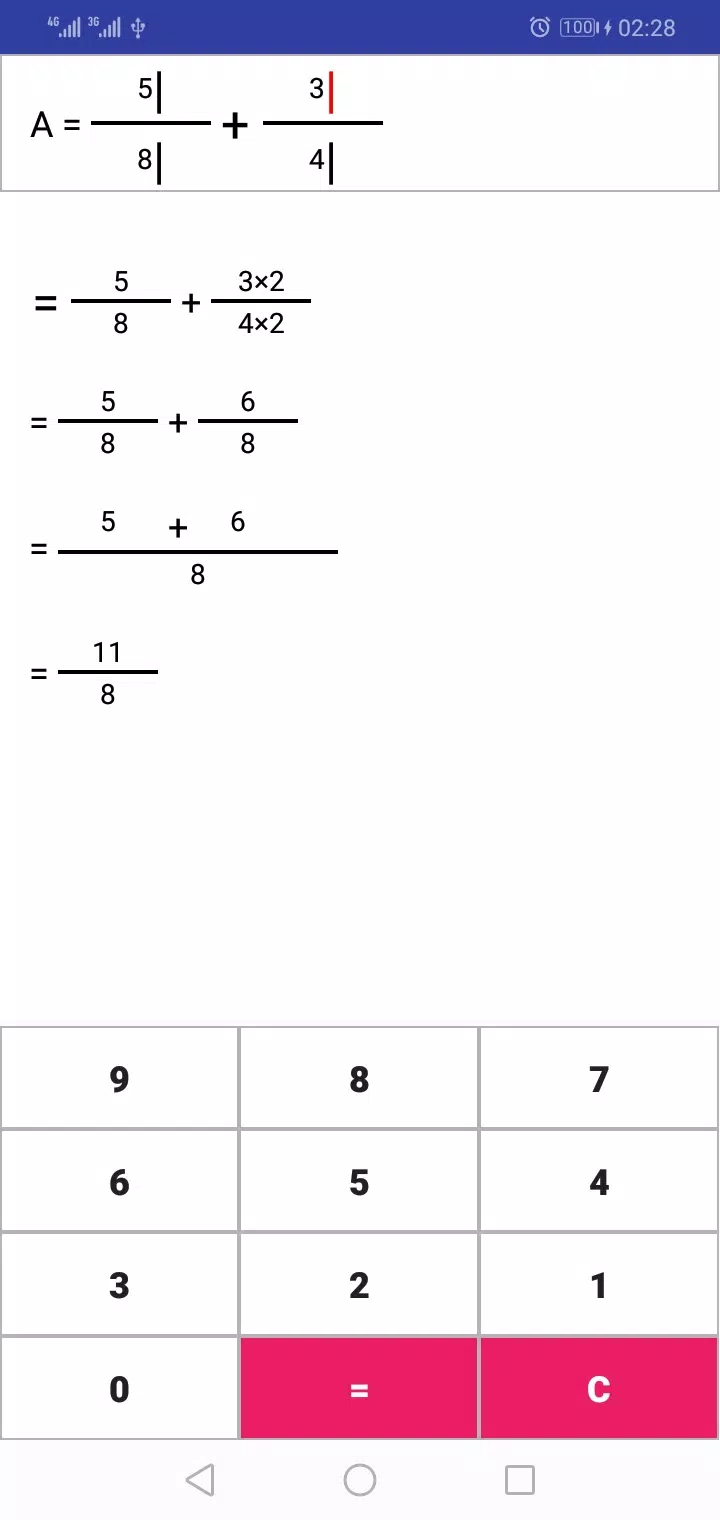Select the second fraction's denominator field
Viewport: 720px width, 1520px height.
click(322, 160)
